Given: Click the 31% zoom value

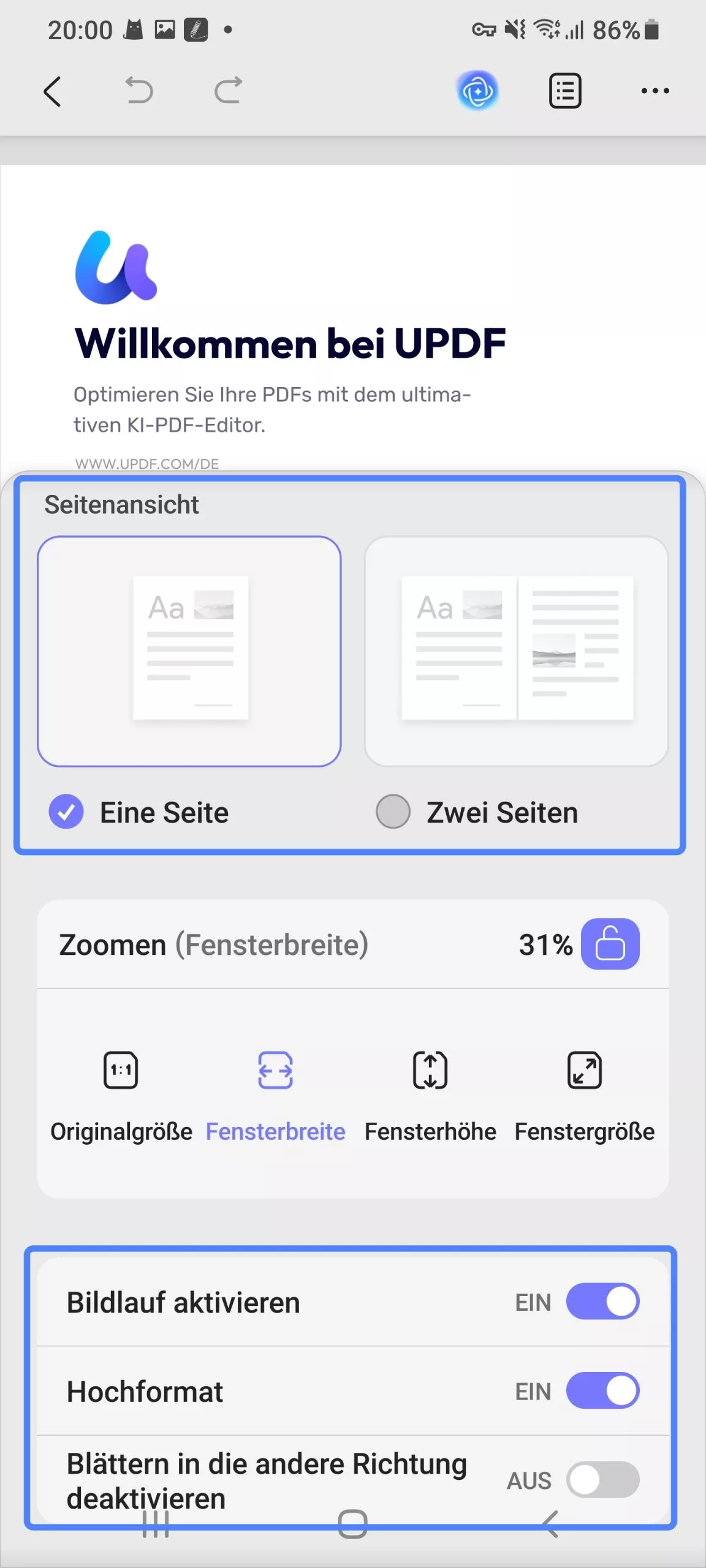Looking at the screenshot, I should pyautogui.click(x=544, y=945).
